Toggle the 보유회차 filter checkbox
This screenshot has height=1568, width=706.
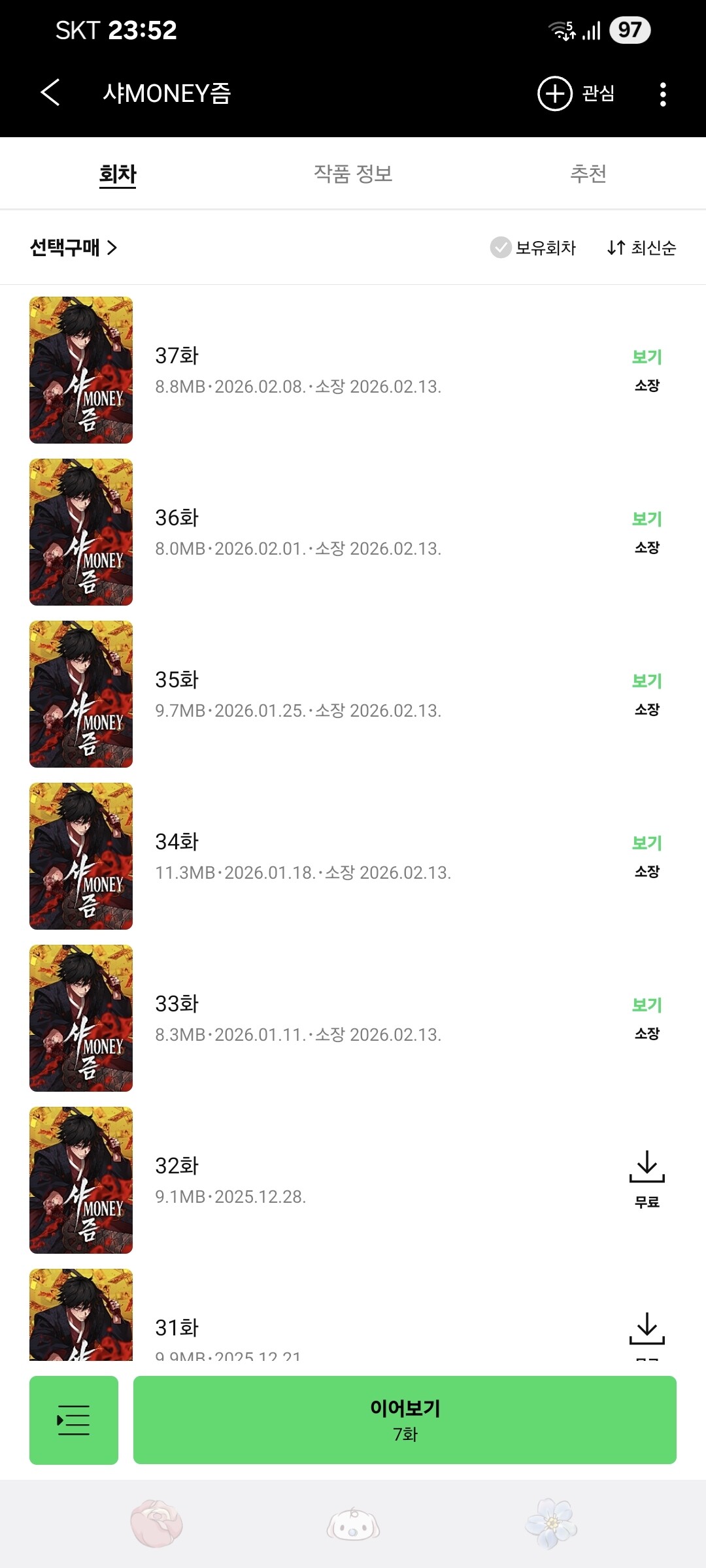(533, 248)
